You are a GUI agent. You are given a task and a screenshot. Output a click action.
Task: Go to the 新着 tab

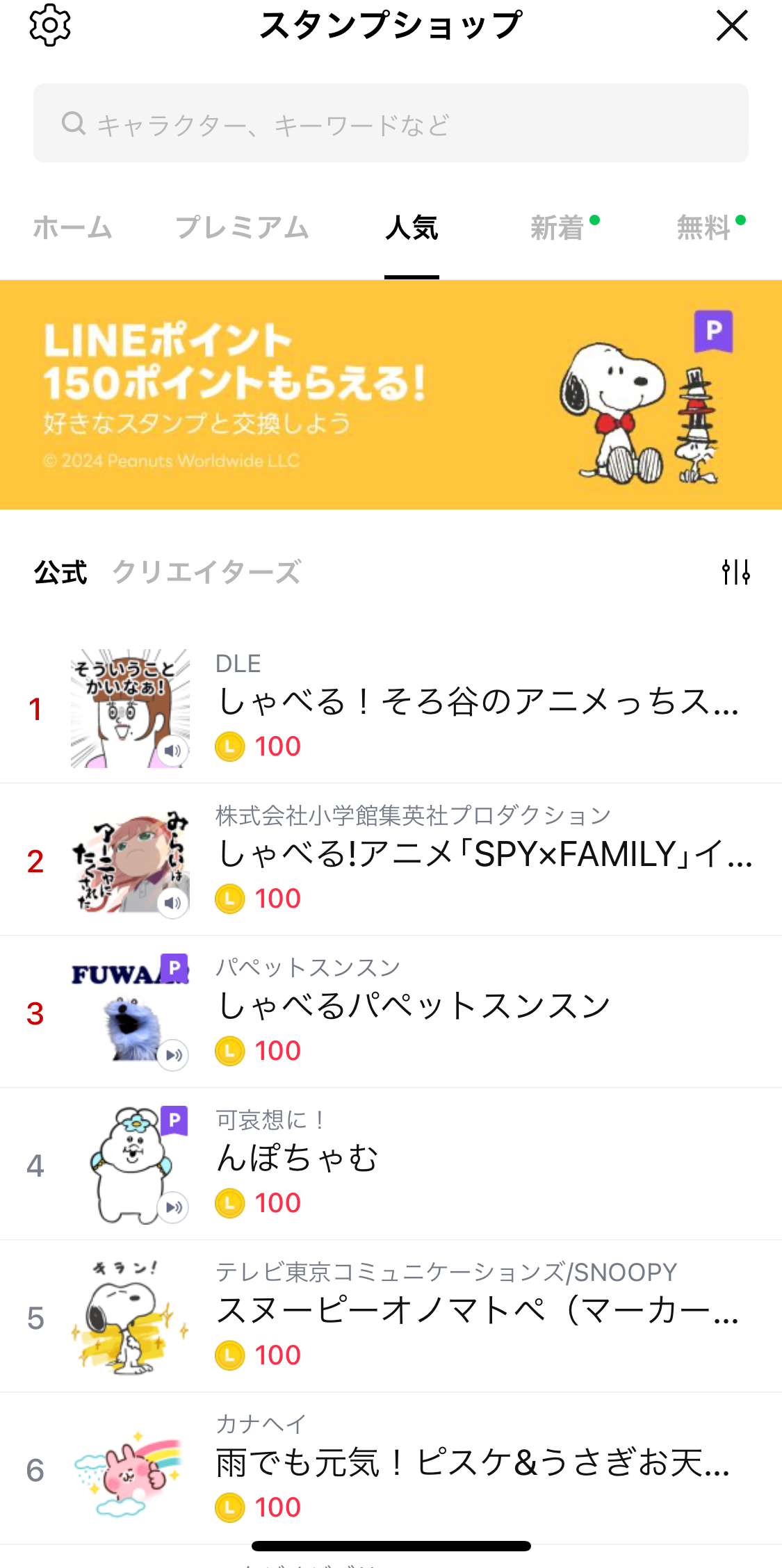point(558,228)
